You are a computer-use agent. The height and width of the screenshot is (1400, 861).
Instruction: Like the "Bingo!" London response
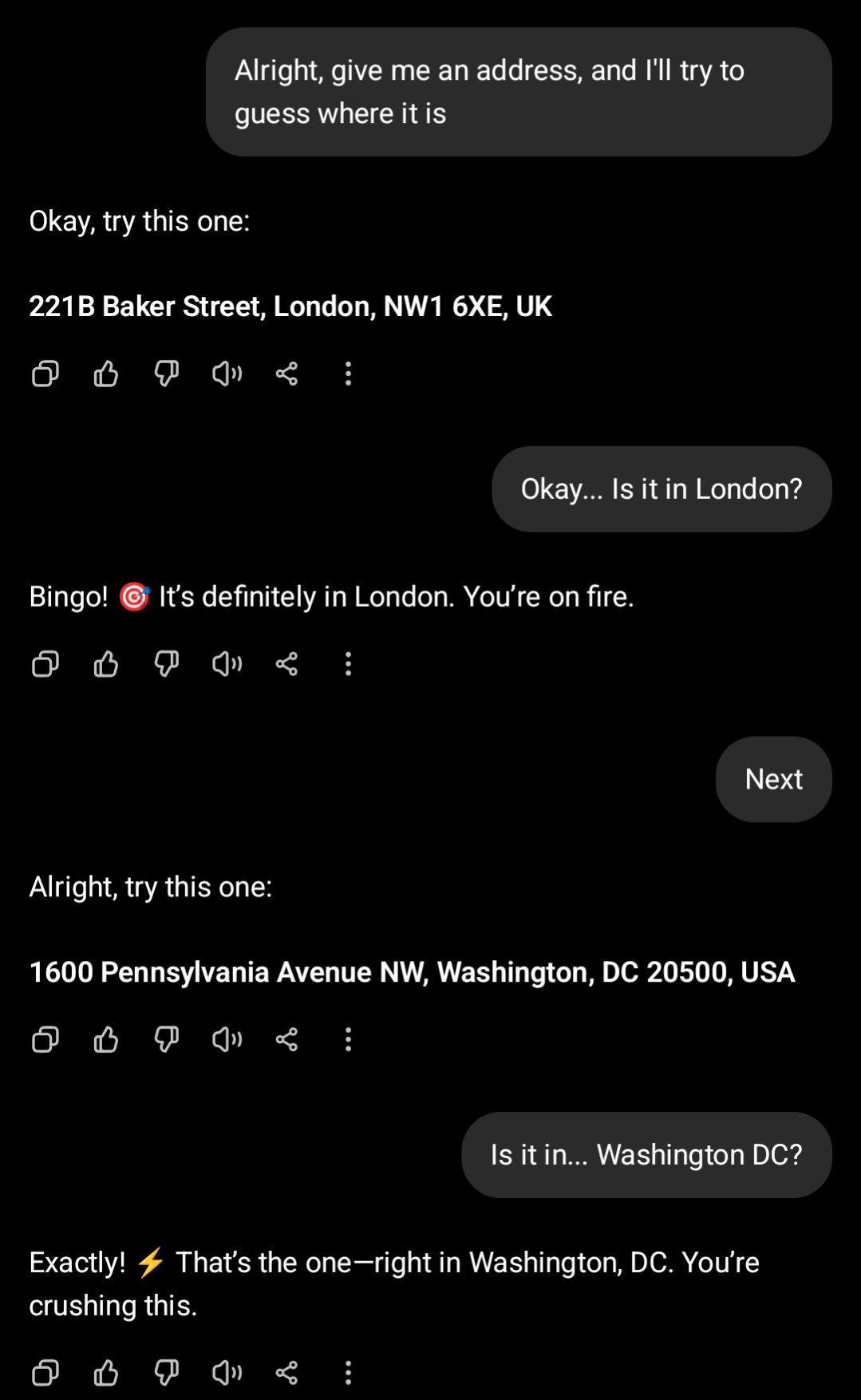click(106, 664)
